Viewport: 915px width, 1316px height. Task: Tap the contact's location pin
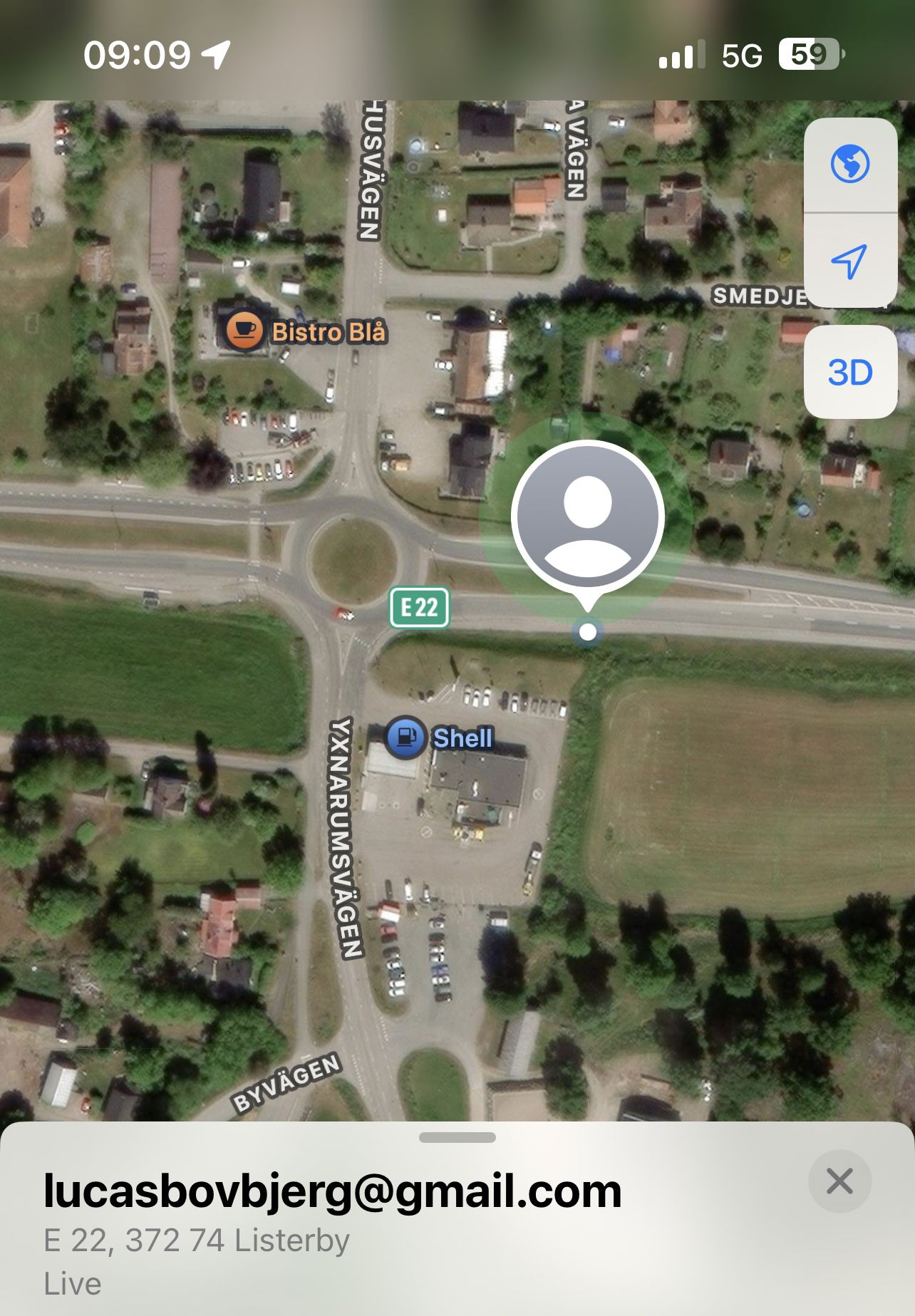(587, 518)
